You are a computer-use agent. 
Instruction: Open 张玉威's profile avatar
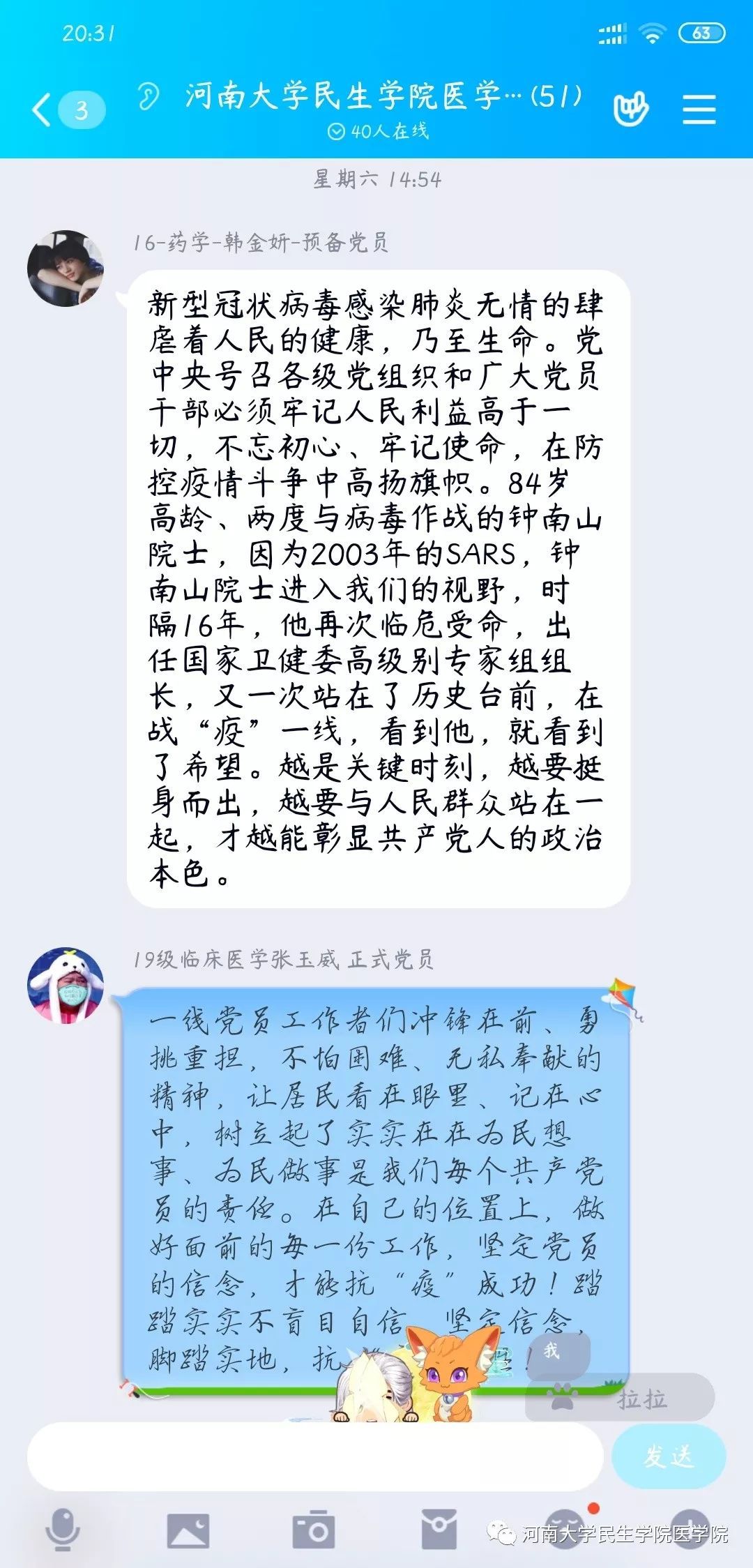pos(66,985)
